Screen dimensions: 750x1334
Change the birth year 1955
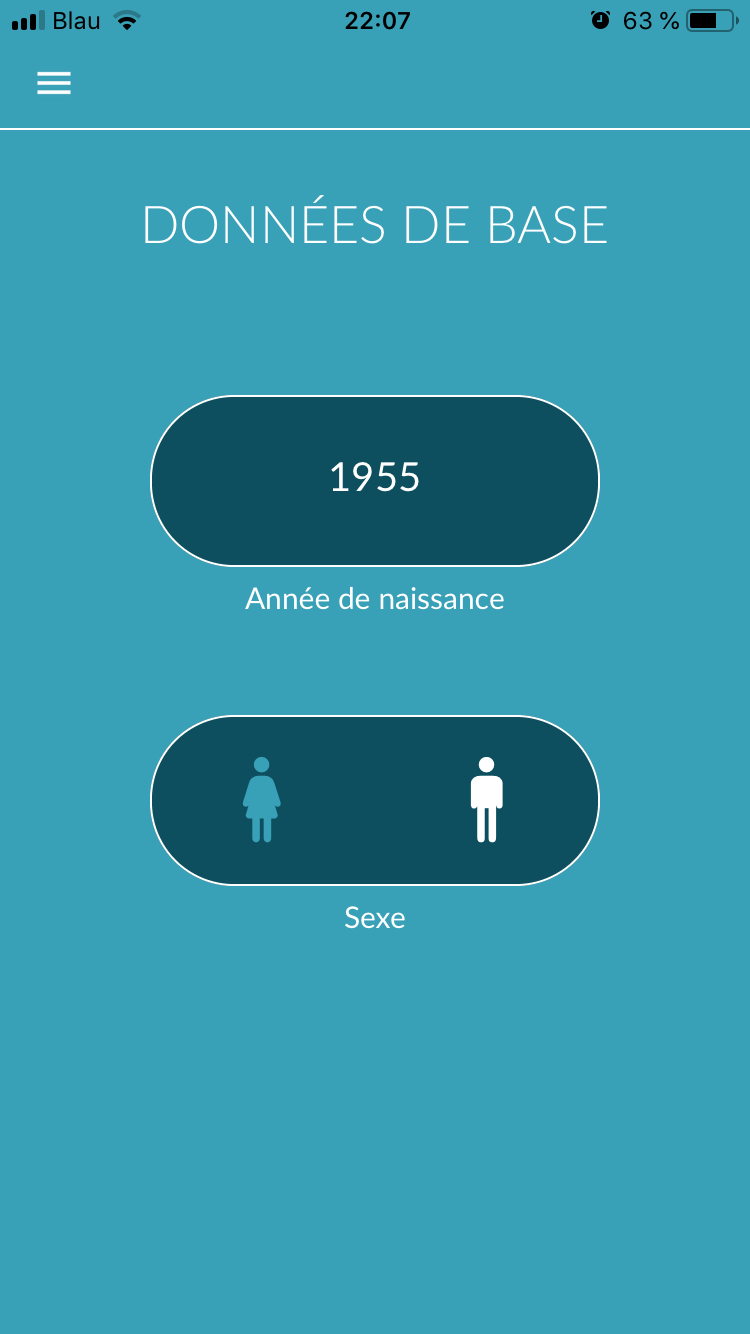click(x=375, y=481)
